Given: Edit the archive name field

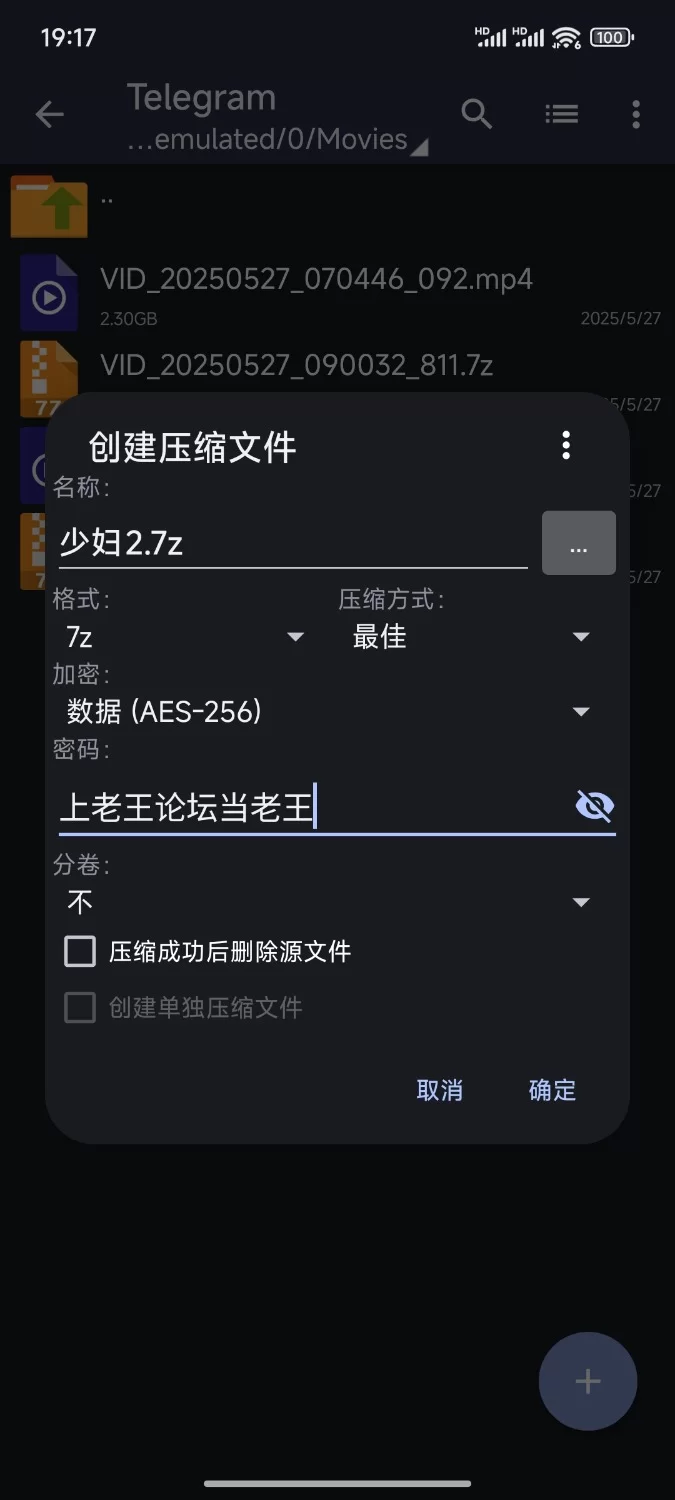Looking at the screenshot, I should [293, 543].
